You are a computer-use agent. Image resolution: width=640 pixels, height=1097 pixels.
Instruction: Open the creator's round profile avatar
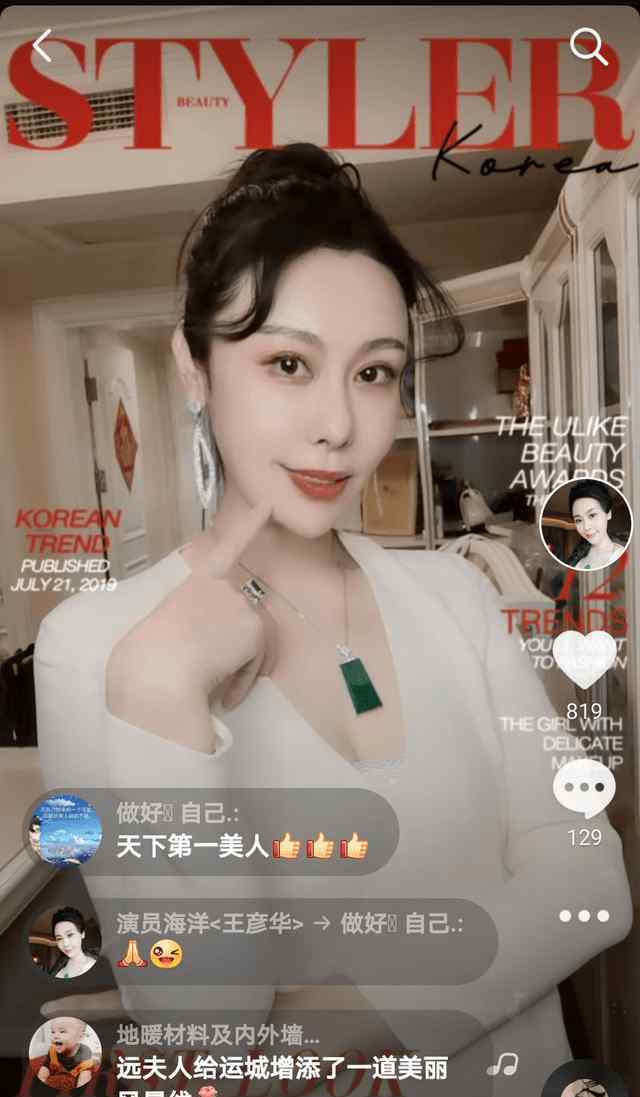[x=585, y=525]
